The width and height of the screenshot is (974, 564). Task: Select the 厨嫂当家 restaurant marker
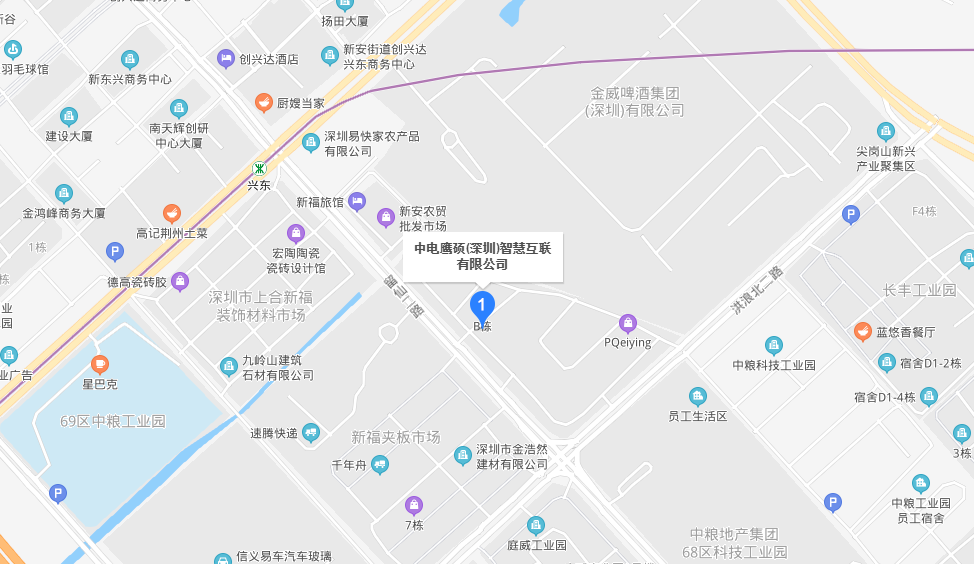point(264,102)
